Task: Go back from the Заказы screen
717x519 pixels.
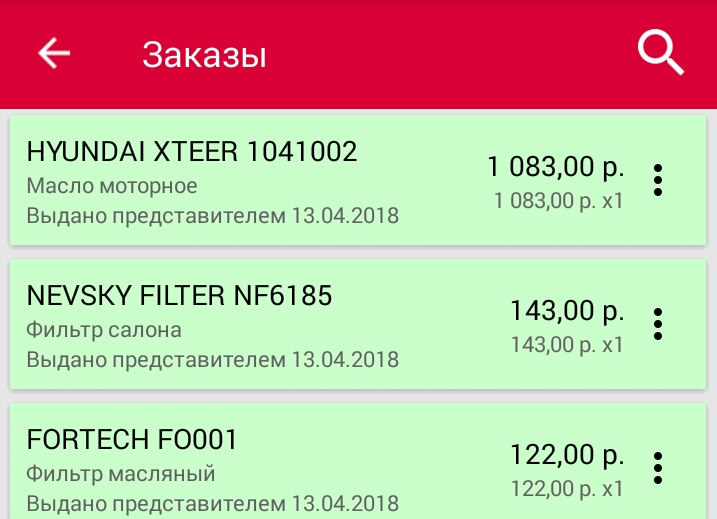Action: point(54,53)
